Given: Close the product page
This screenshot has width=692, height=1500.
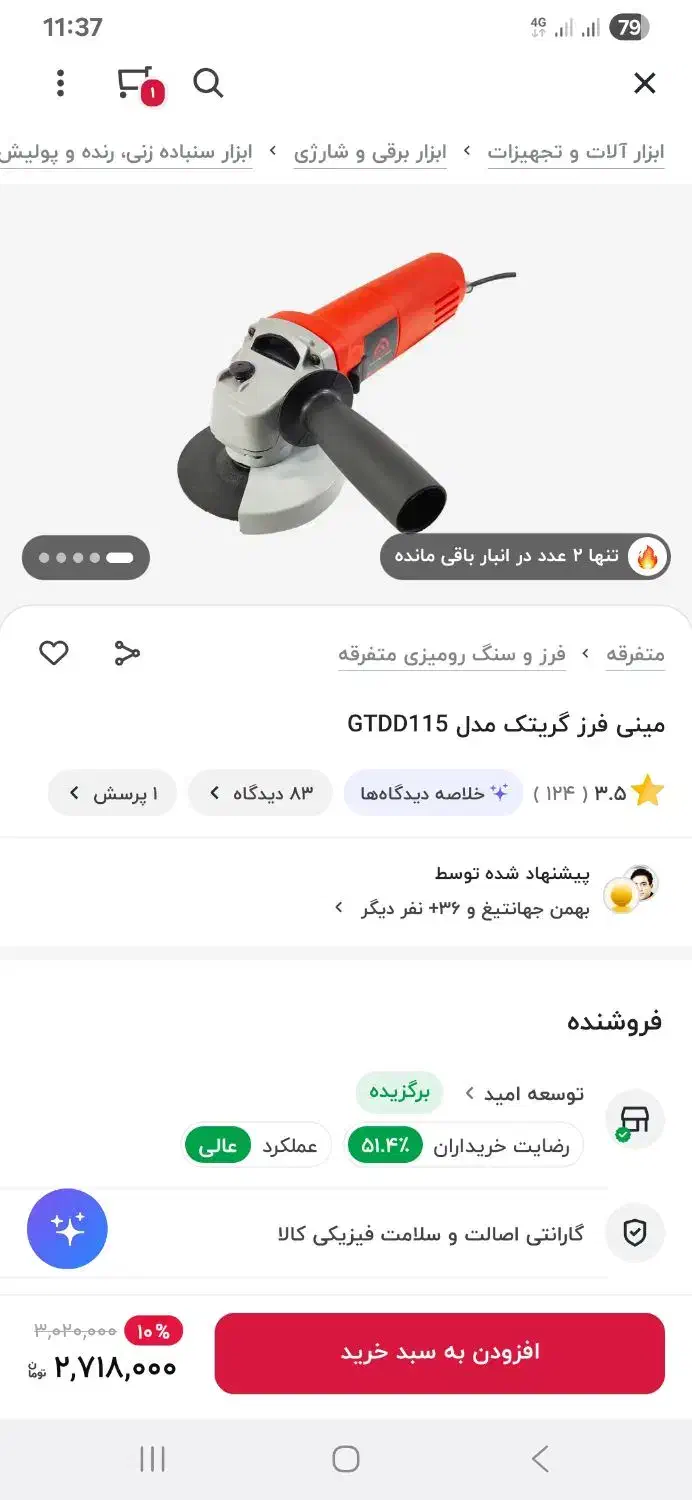Looking at the screenshot, I should [x=645, y=83].
